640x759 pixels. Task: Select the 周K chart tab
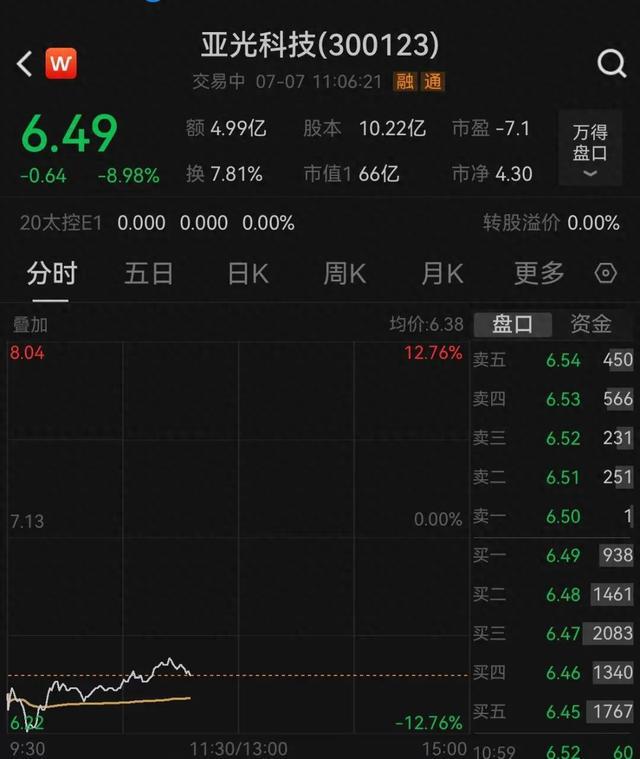tap(344, 273)
